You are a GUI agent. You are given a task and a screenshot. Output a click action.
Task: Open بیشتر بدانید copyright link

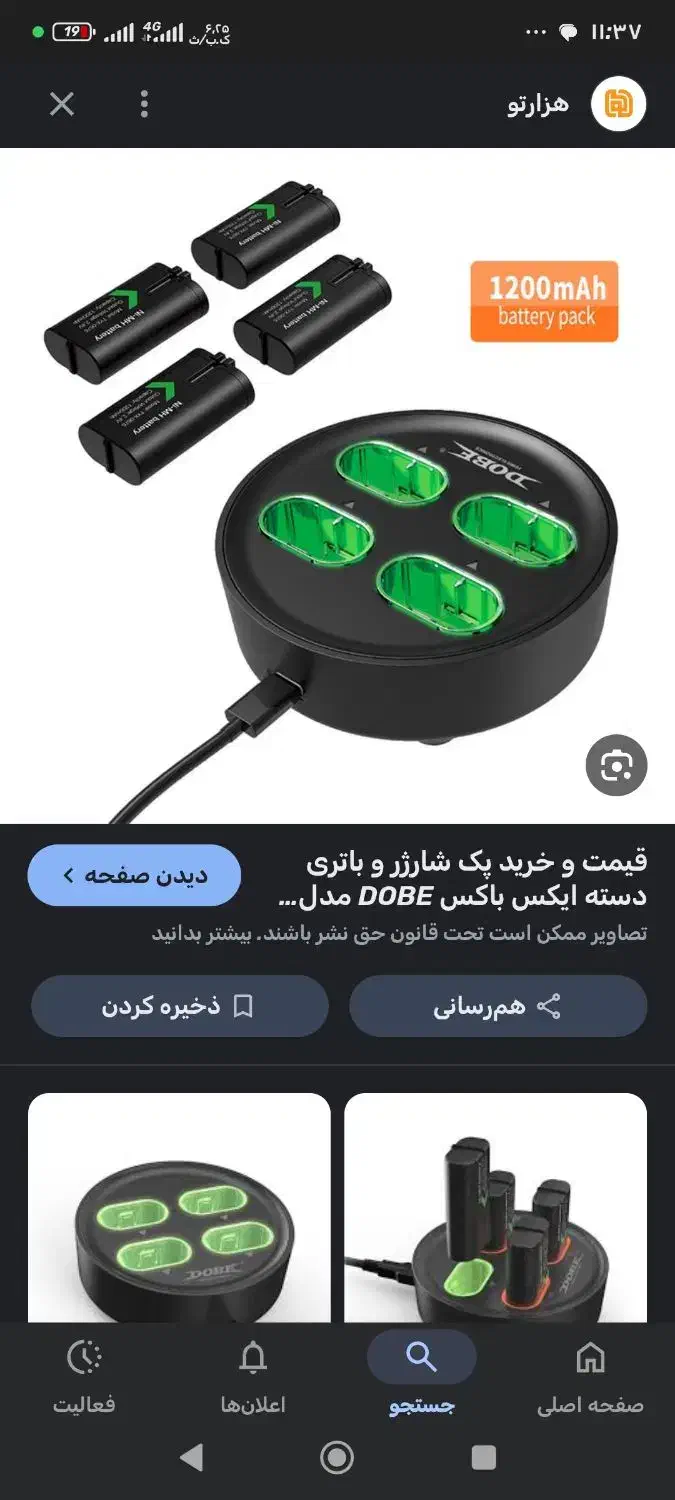pos(200,933)
